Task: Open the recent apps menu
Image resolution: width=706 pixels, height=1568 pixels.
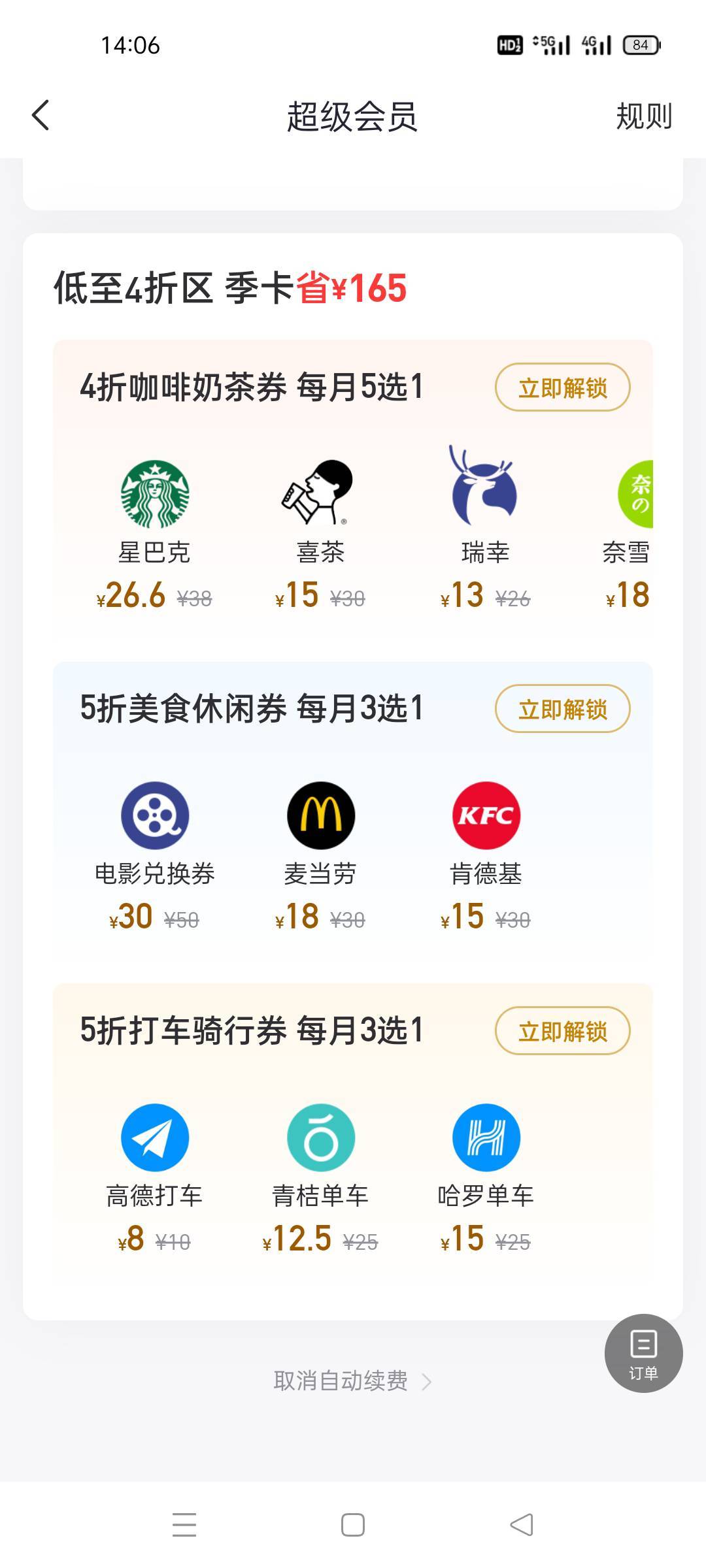Action: 184,1525
